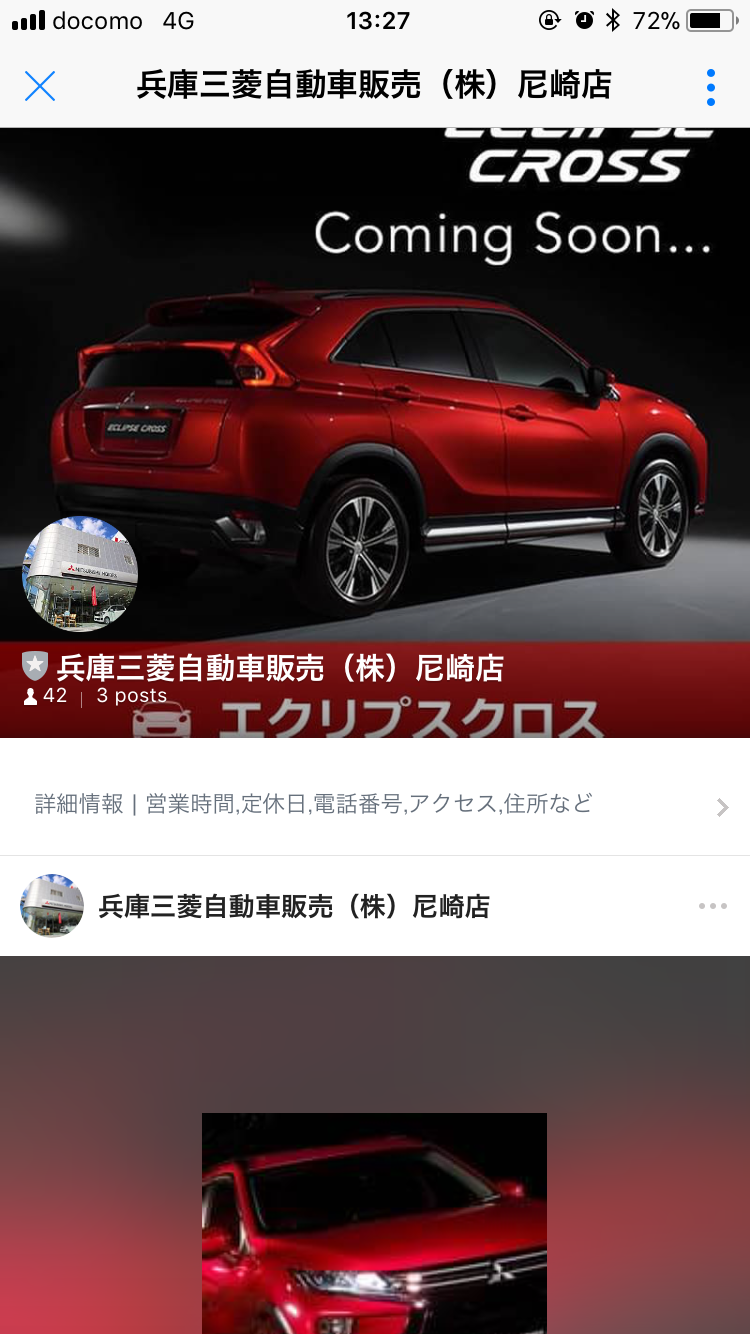
Task: Open the round shop profile photo
Action: (80, 574)
